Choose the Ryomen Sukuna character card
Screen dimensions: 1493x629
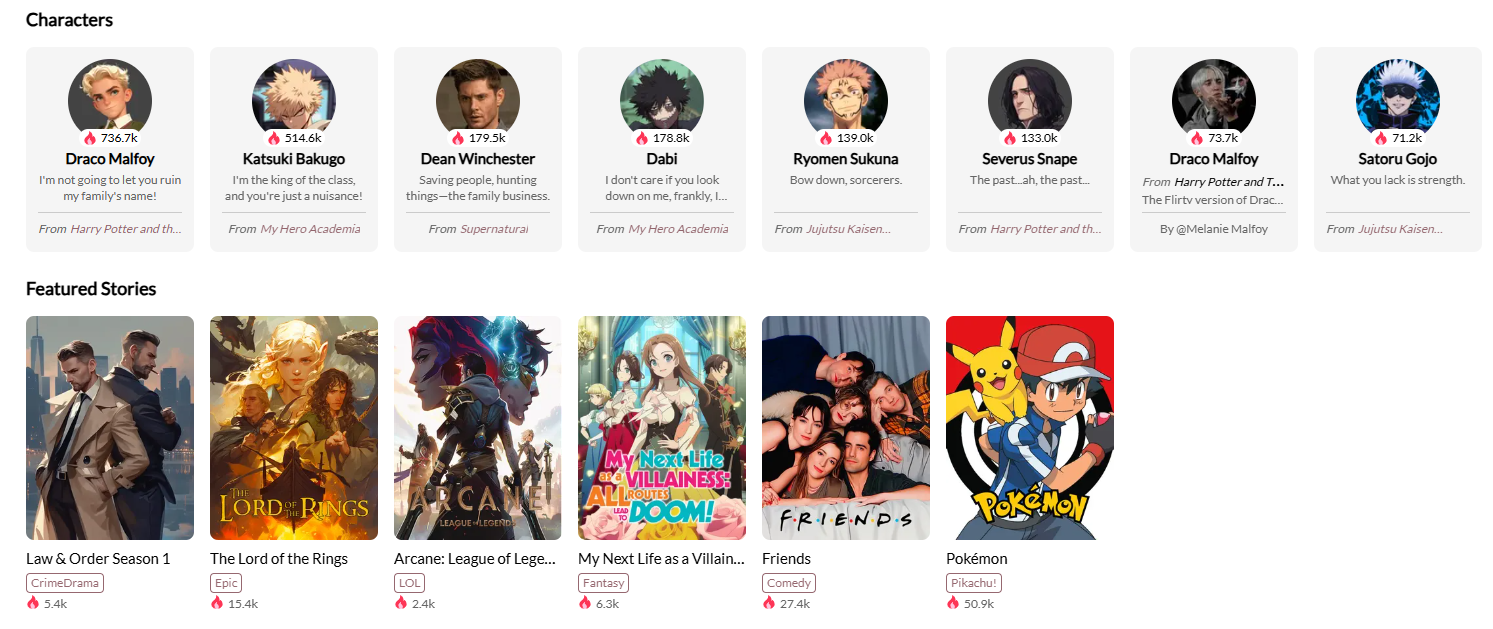[845, 159]
